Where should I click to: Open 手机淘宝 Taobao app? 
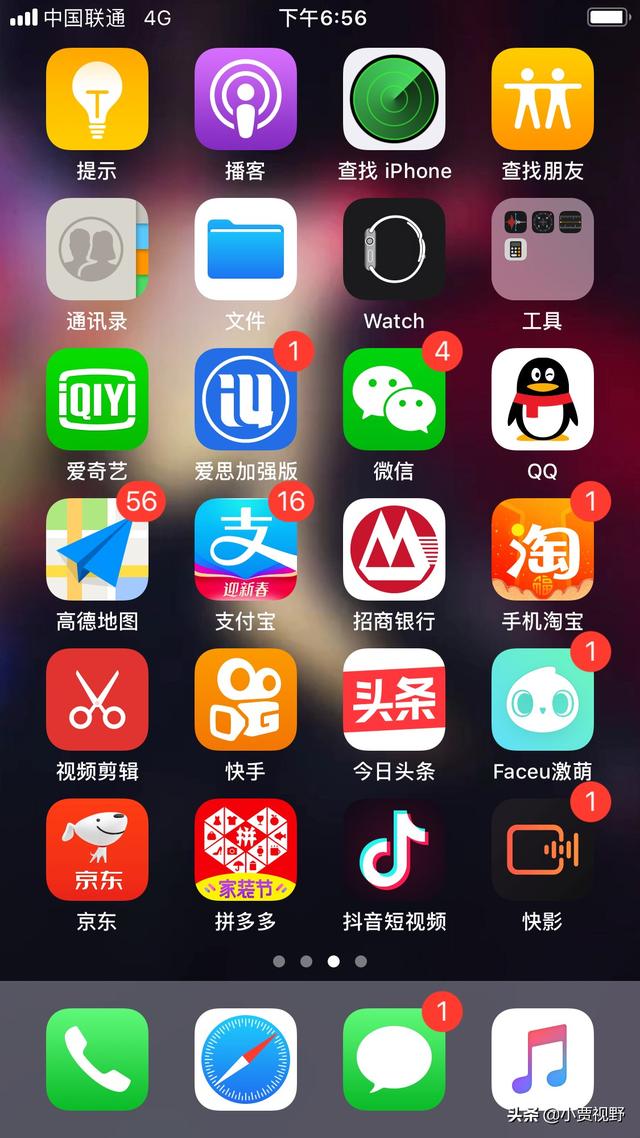coord(542,549)
